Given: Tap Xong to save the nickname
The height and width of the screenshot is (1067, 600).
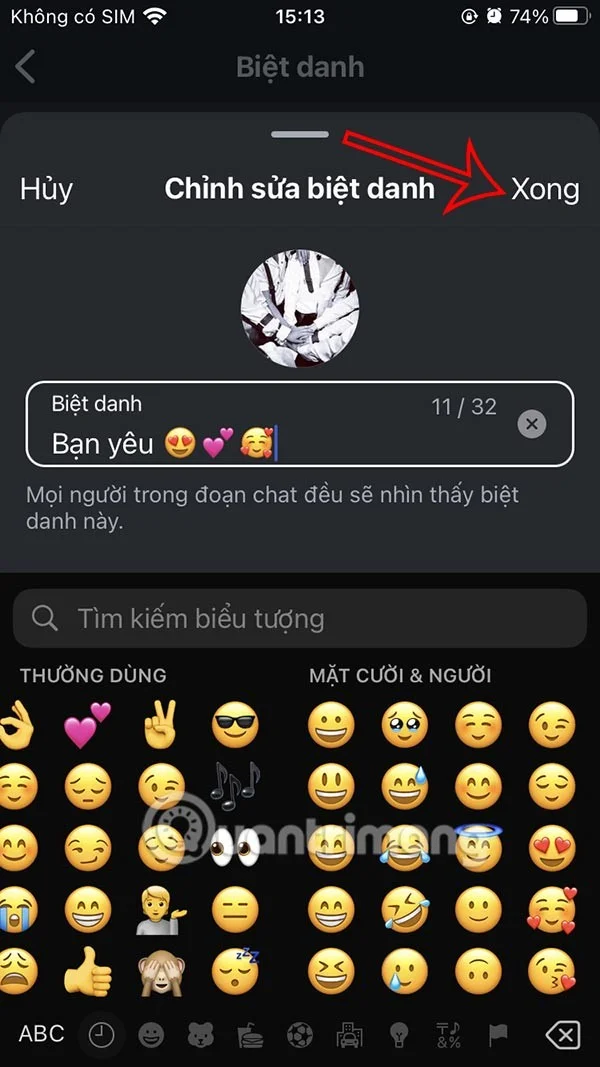Looking at the screenshot, I should coord(544,189).
